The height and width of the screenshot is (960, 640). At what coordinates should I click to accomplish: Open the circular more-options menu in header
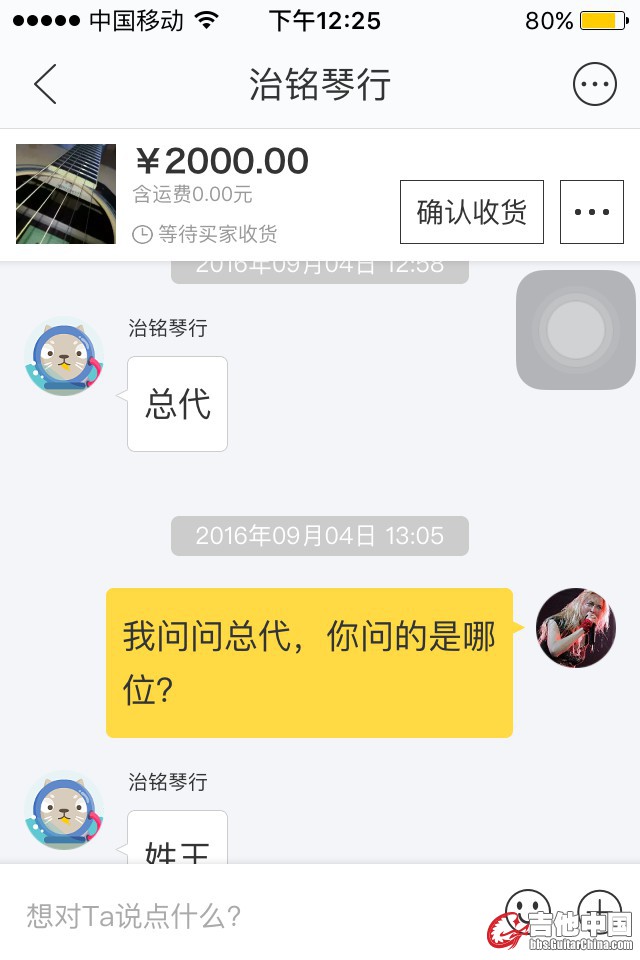tap(594, 85)
